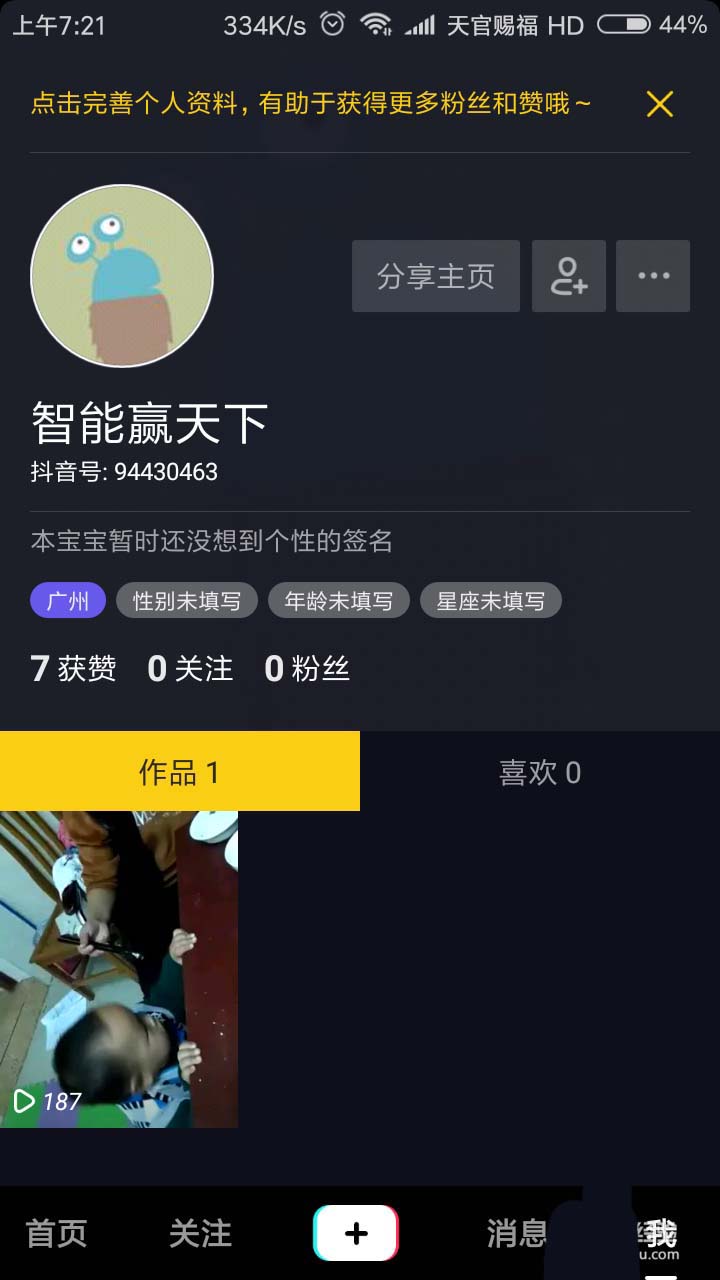The width and height of the screenshot is (720, 1280).
Task: Tap the plus button to create video
Action: (x=356, y=1234)
